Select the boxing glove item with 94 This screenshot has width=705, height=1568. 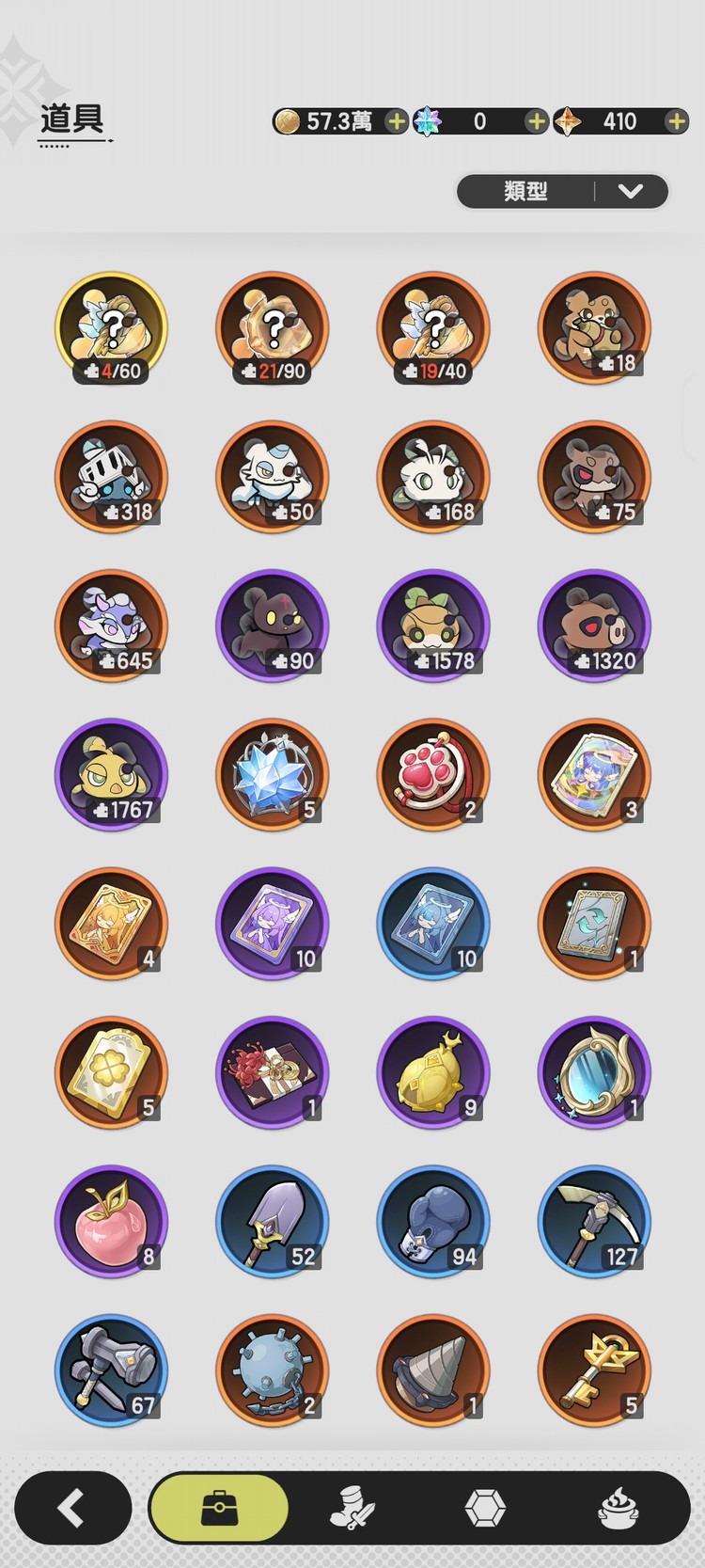tap(433, 1222)
